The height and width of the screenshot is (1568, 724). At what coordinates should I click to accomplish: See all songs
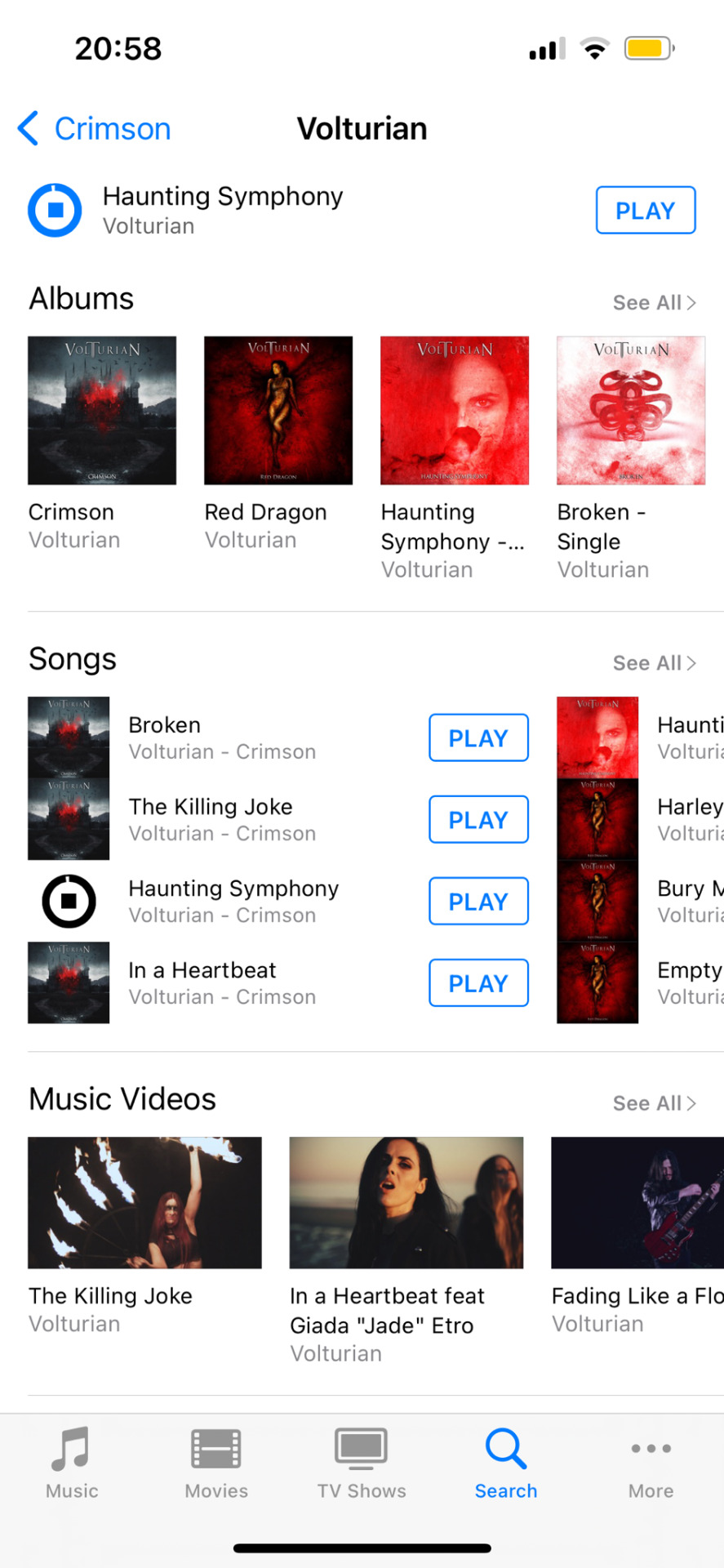click(x=654, y=663)
